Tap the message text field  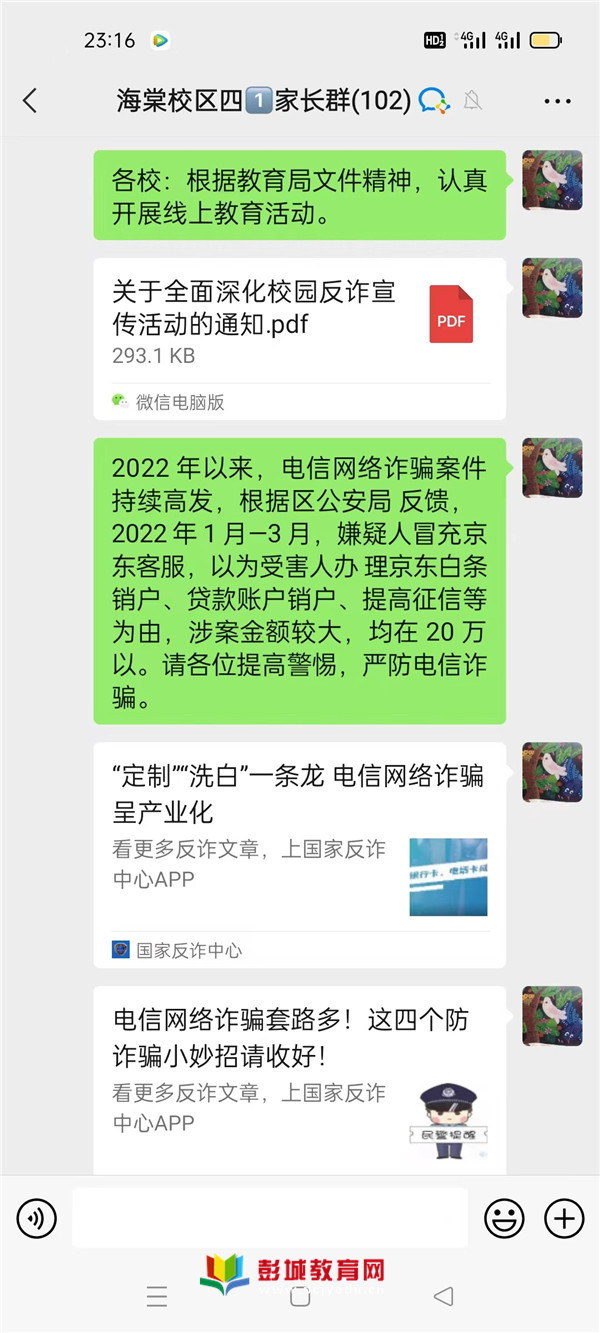point(270,1218)
